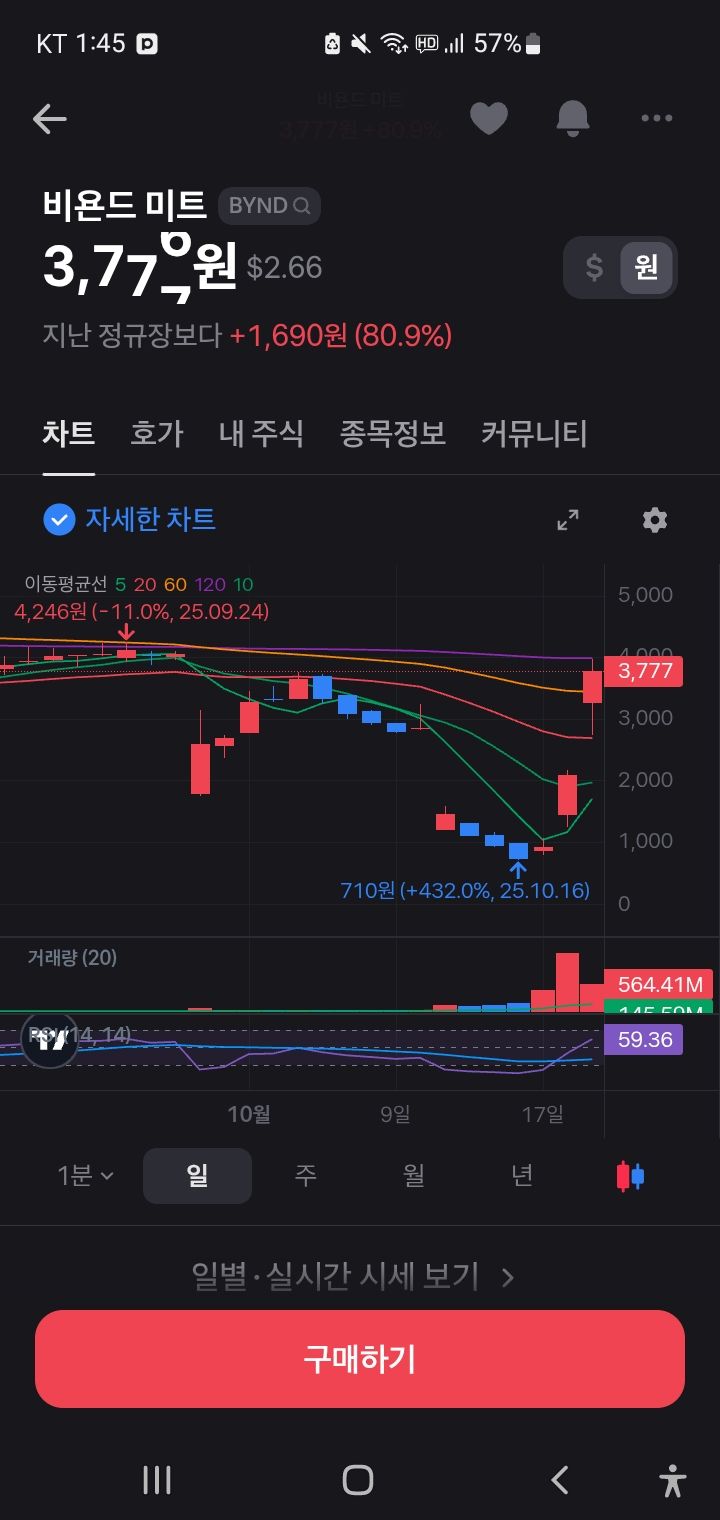Image resolution: width=720 pixels, height=1520 pixels.
Task: Open the three-dot more options menu
Action: tap(657, 118)
